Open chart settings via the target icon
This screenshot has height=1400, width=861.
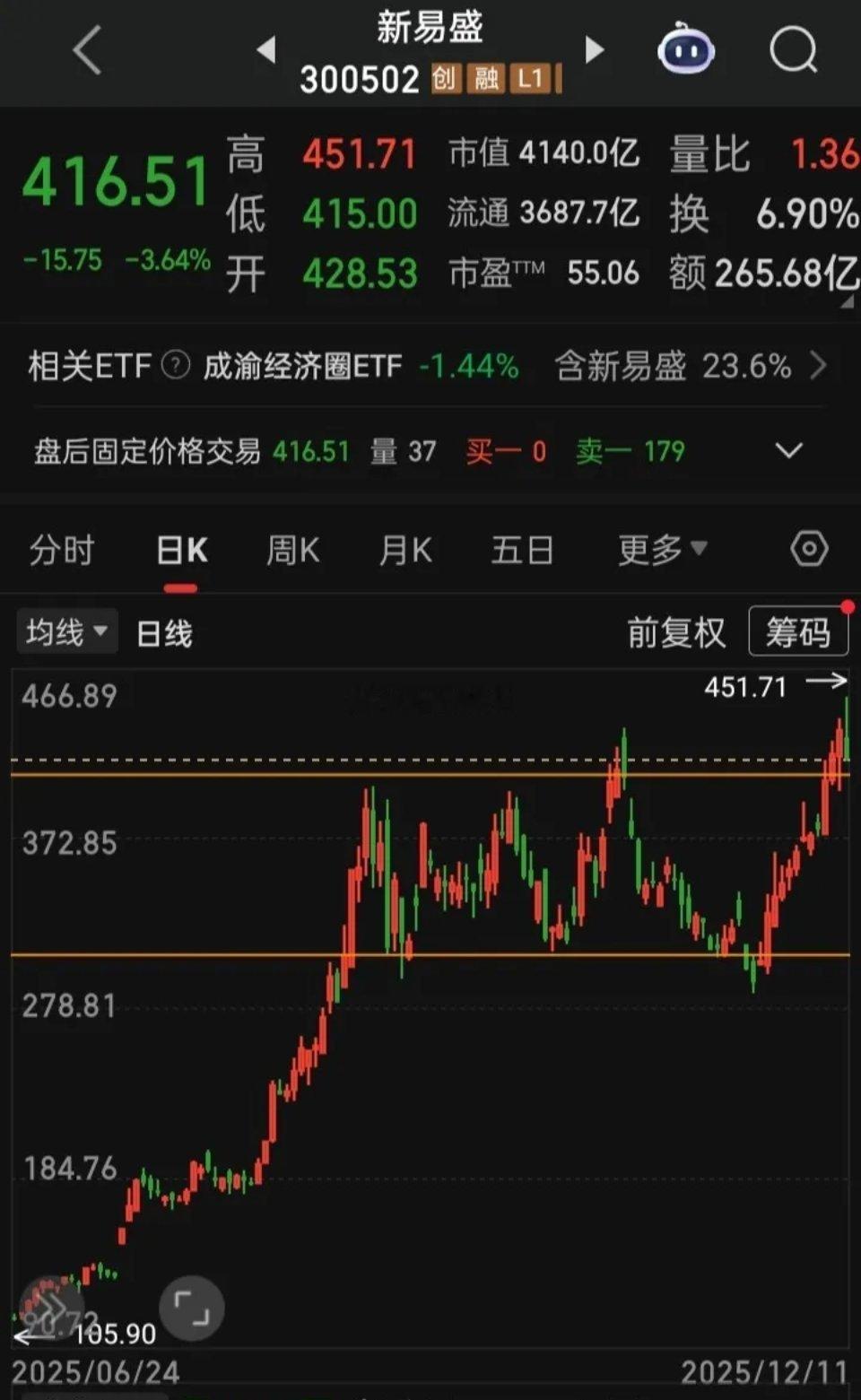(810, 550)
